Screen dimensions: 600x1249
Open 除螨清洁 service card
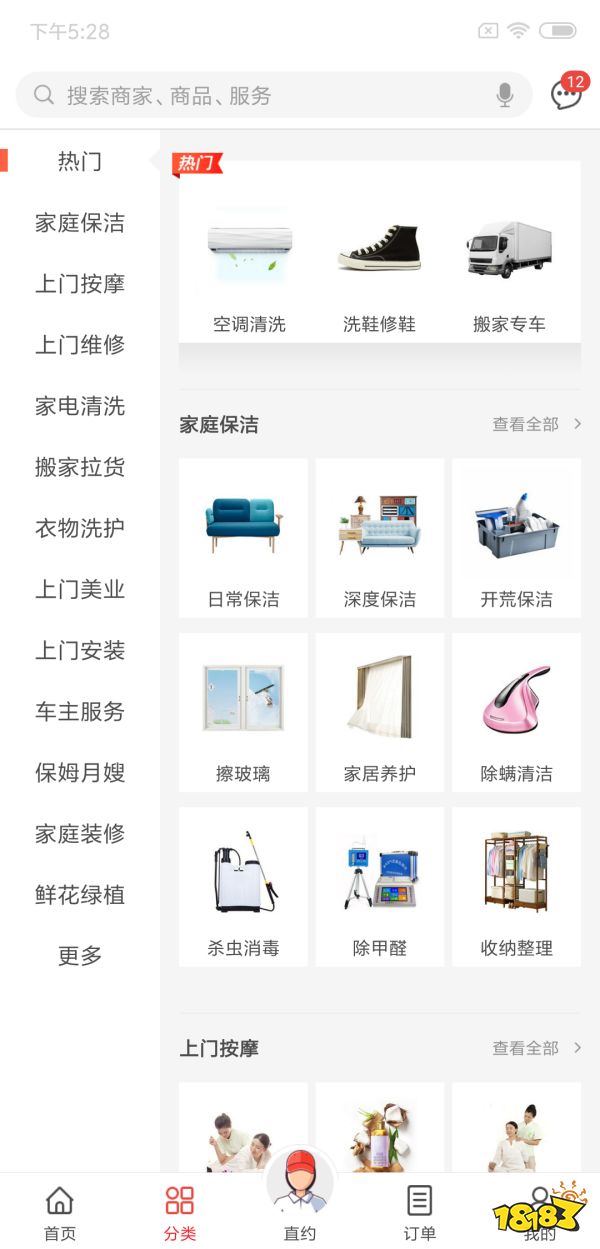pos(516,712)
